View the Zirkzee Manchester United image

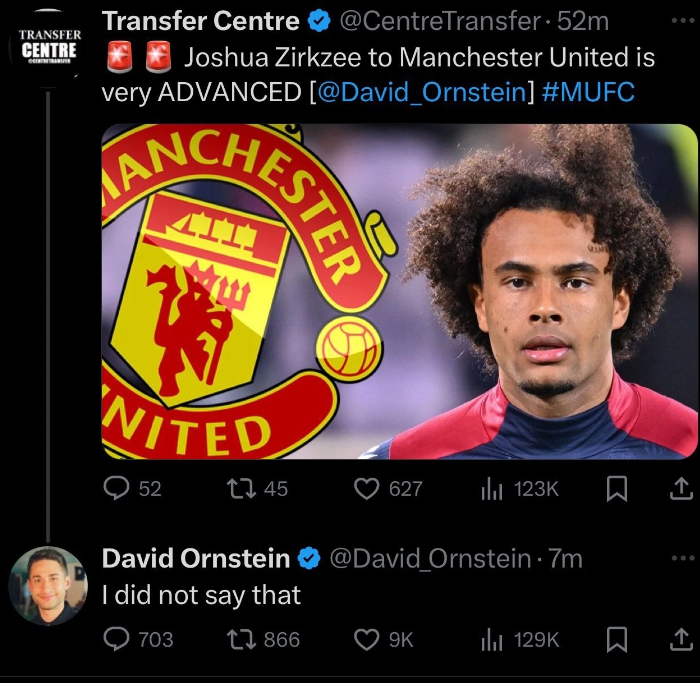400,291
